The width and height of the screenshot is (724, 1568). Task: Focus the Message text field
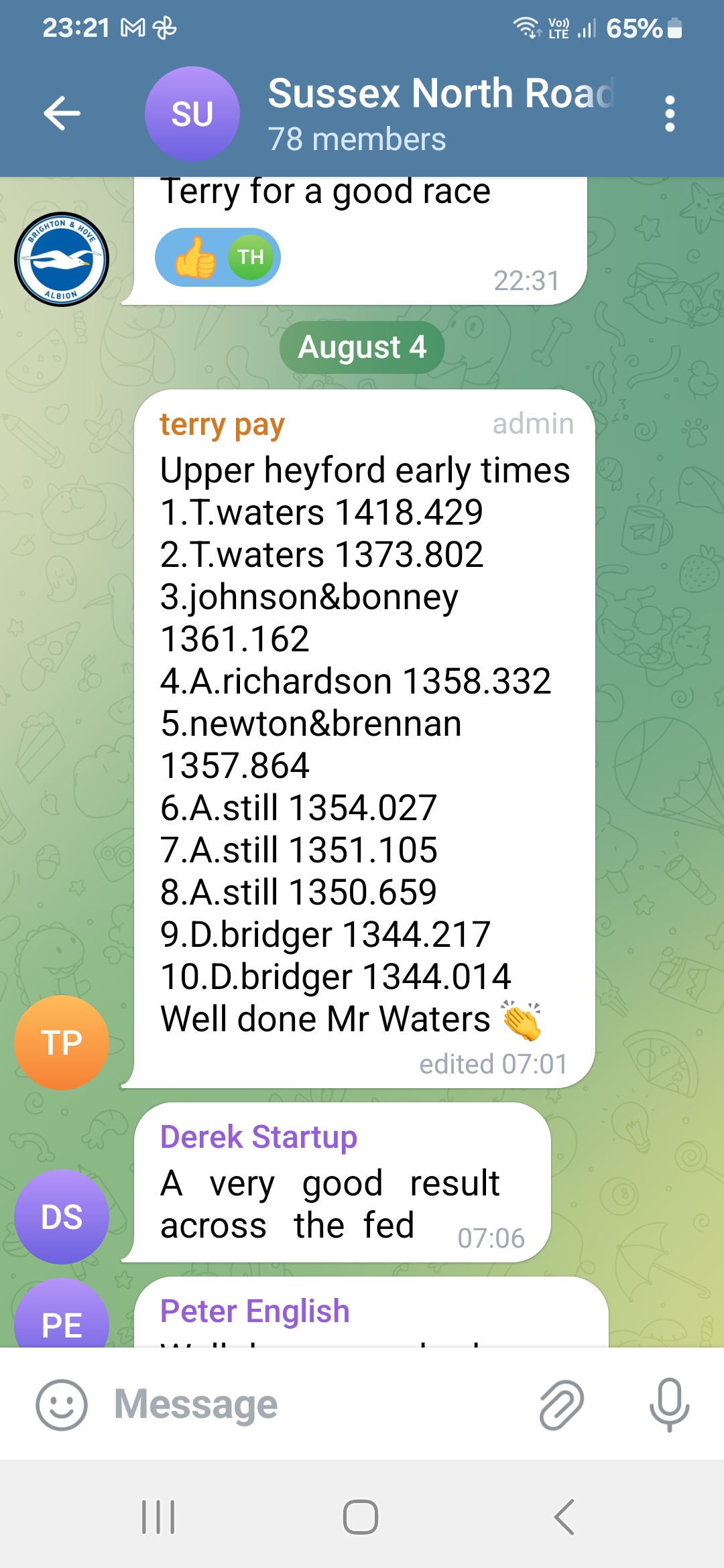[315, 1404]
